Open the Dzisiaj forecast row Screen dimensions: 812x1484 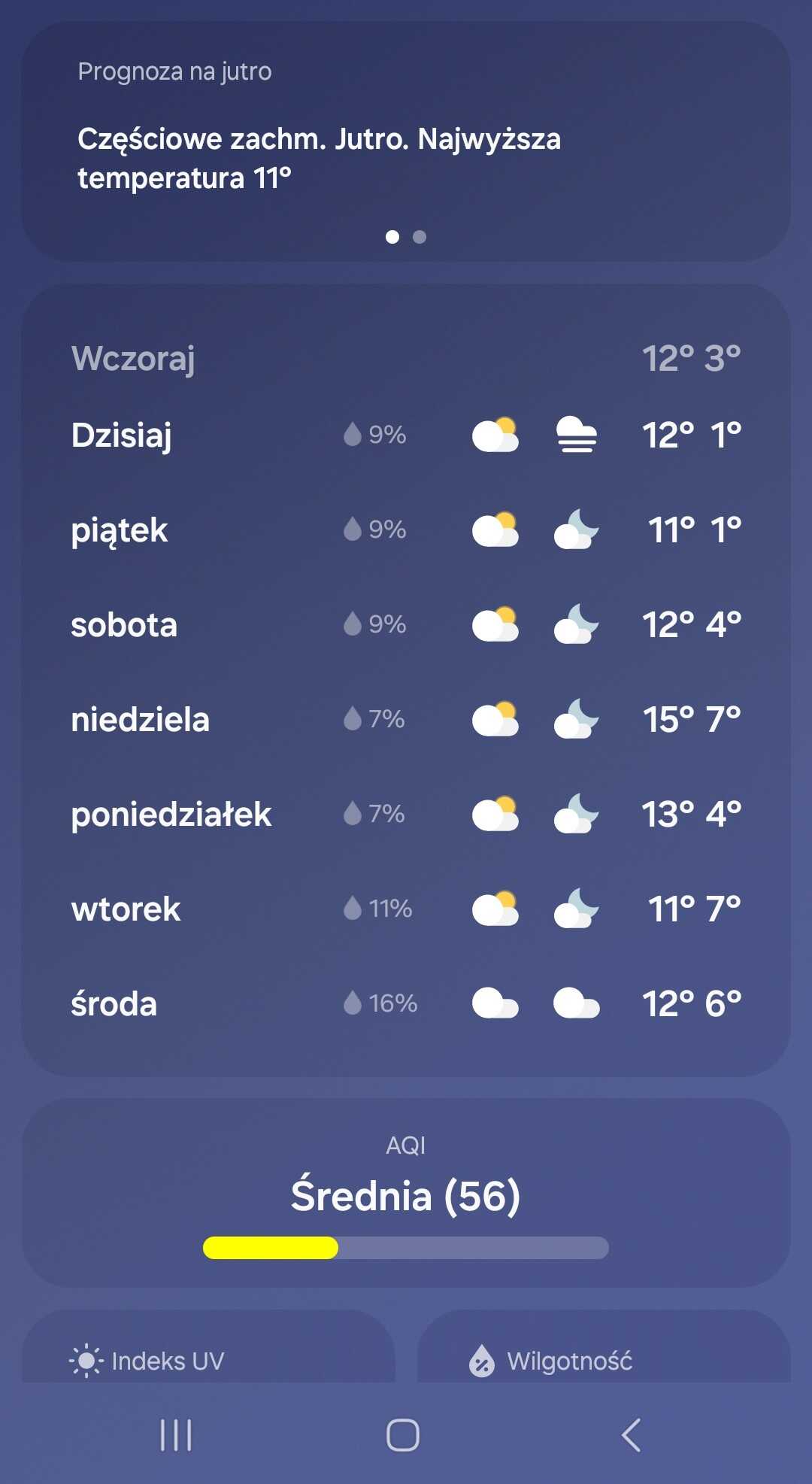pos(406,435)
